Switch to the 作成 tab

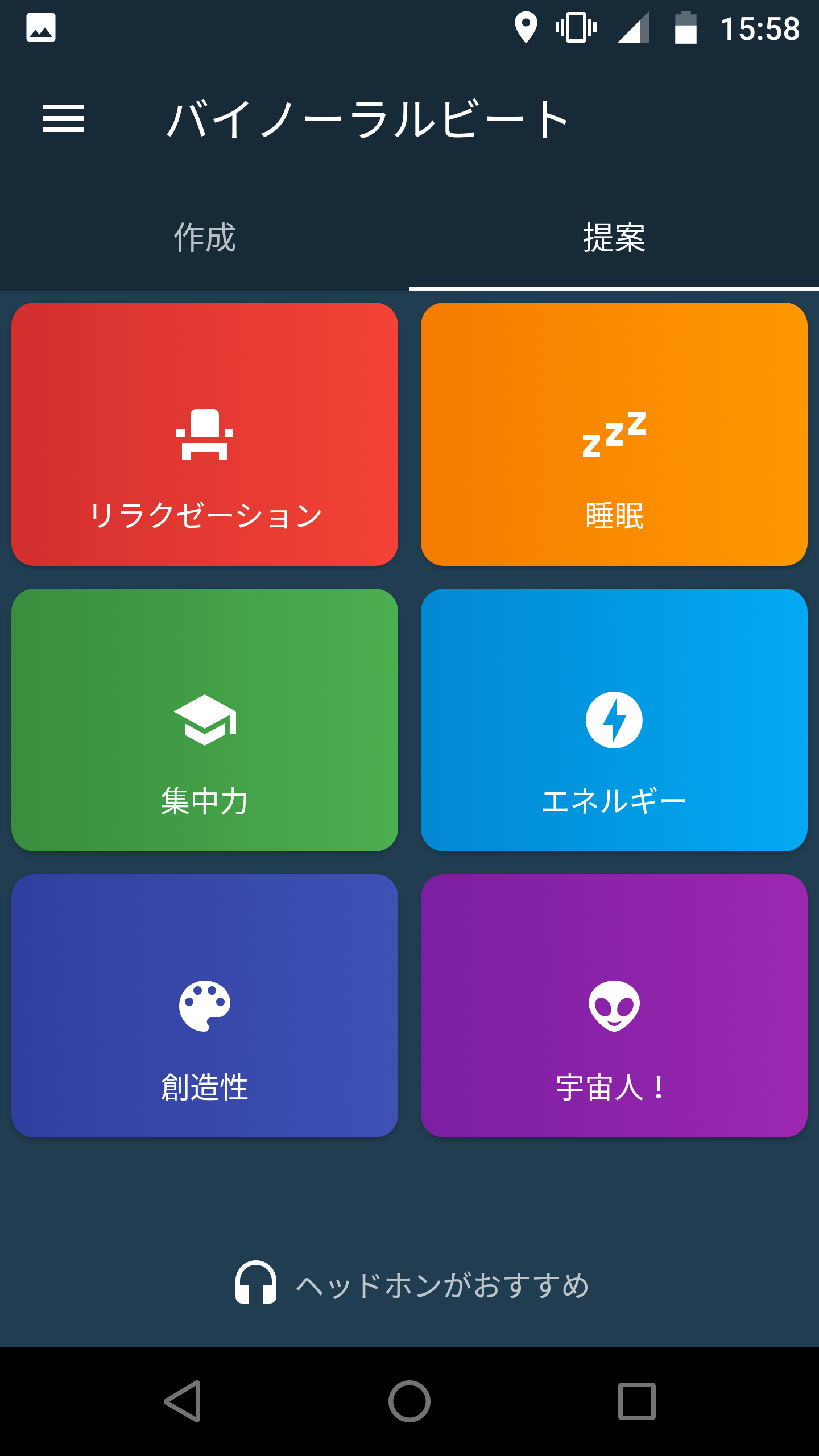point(205,238)
